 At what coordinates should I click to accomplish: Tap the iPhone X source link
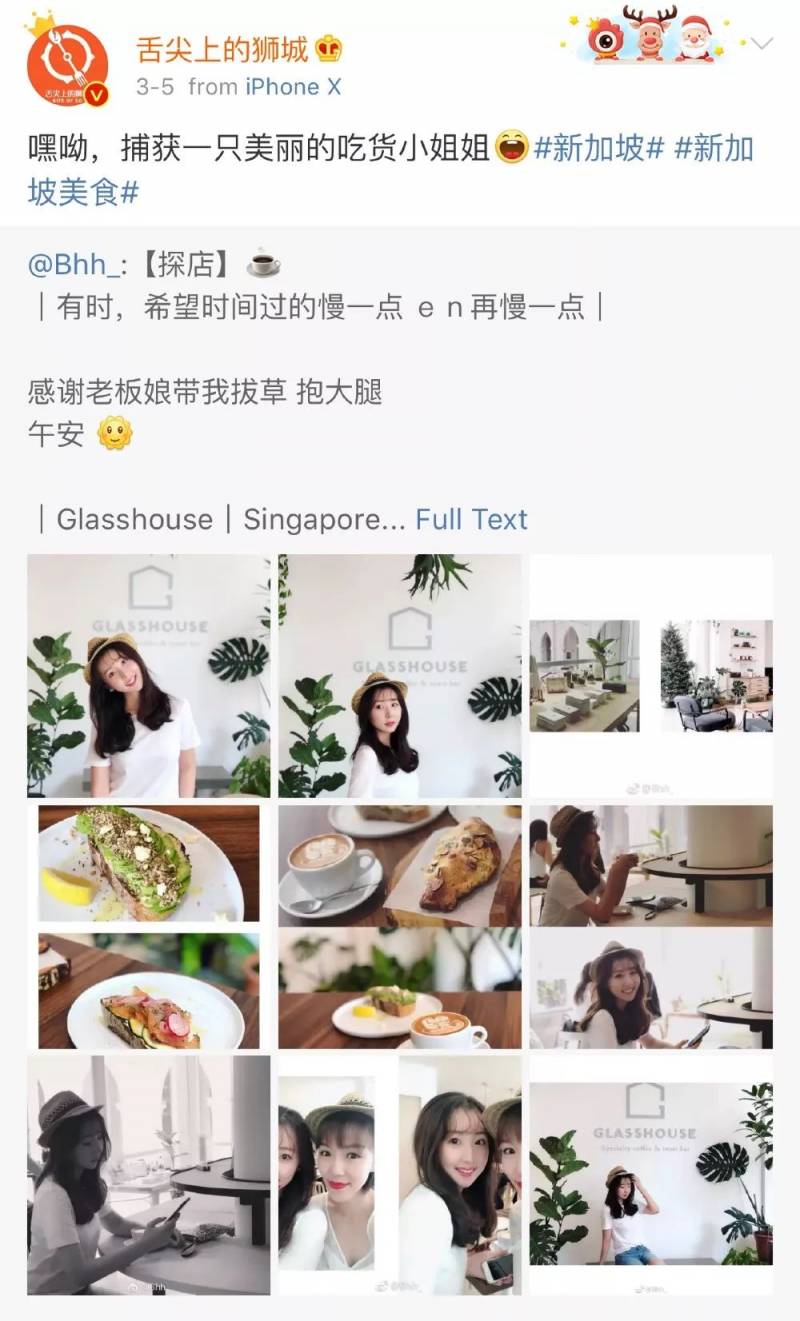[293, 87]
